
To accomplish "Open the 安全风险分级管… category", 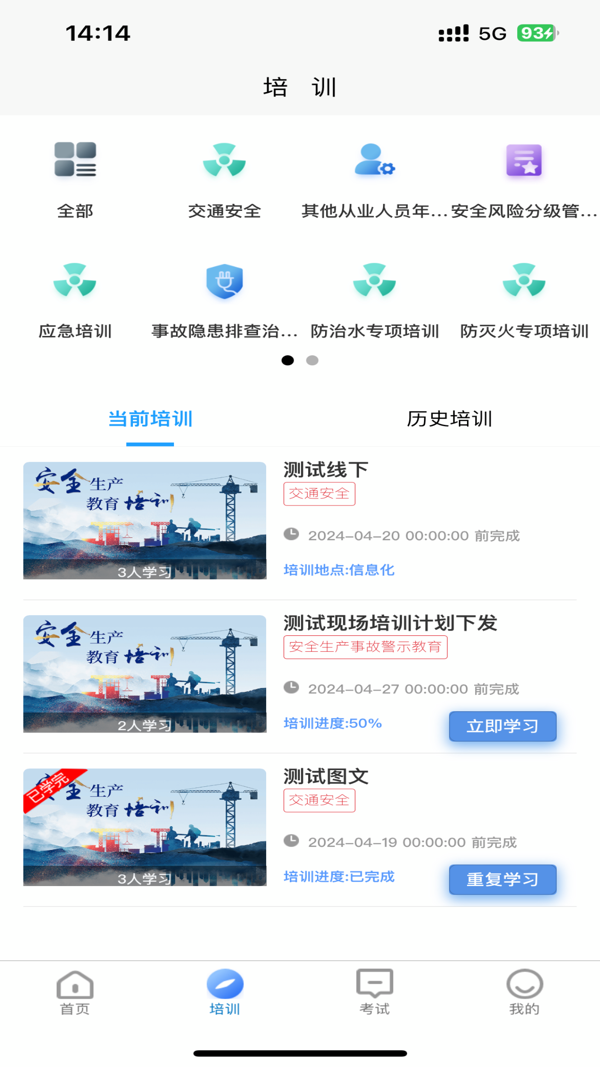I will [x=524, y=178].
